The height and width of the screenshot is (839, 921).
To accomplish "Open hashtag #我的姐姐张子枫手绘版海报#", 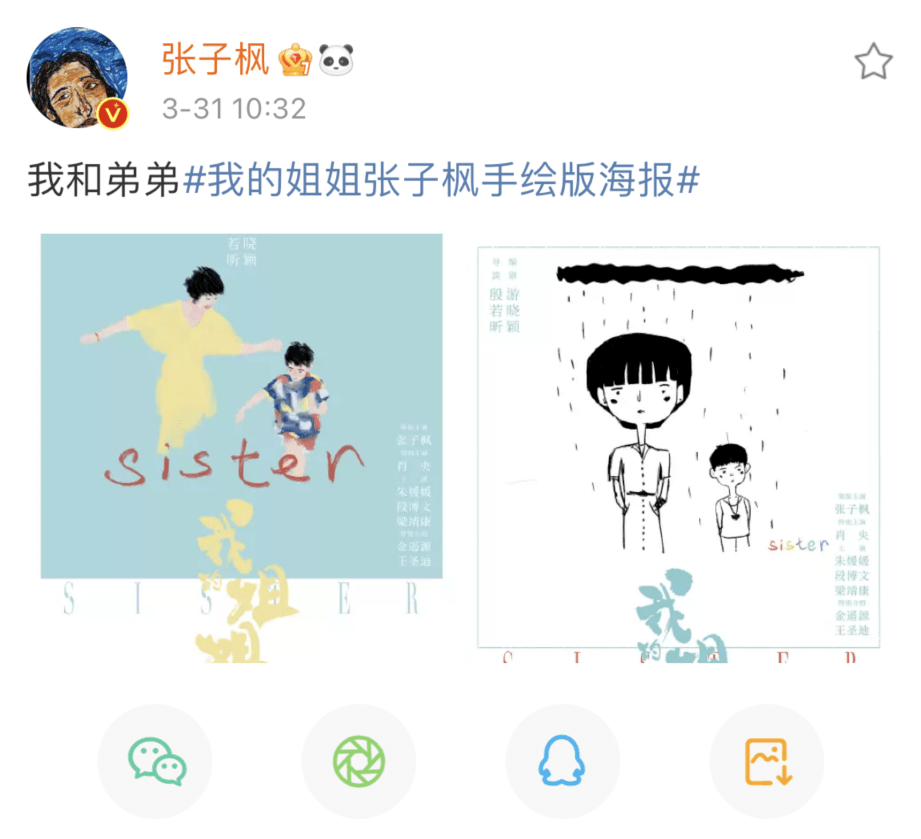I will pyautogui.click(x=442, y=182).
